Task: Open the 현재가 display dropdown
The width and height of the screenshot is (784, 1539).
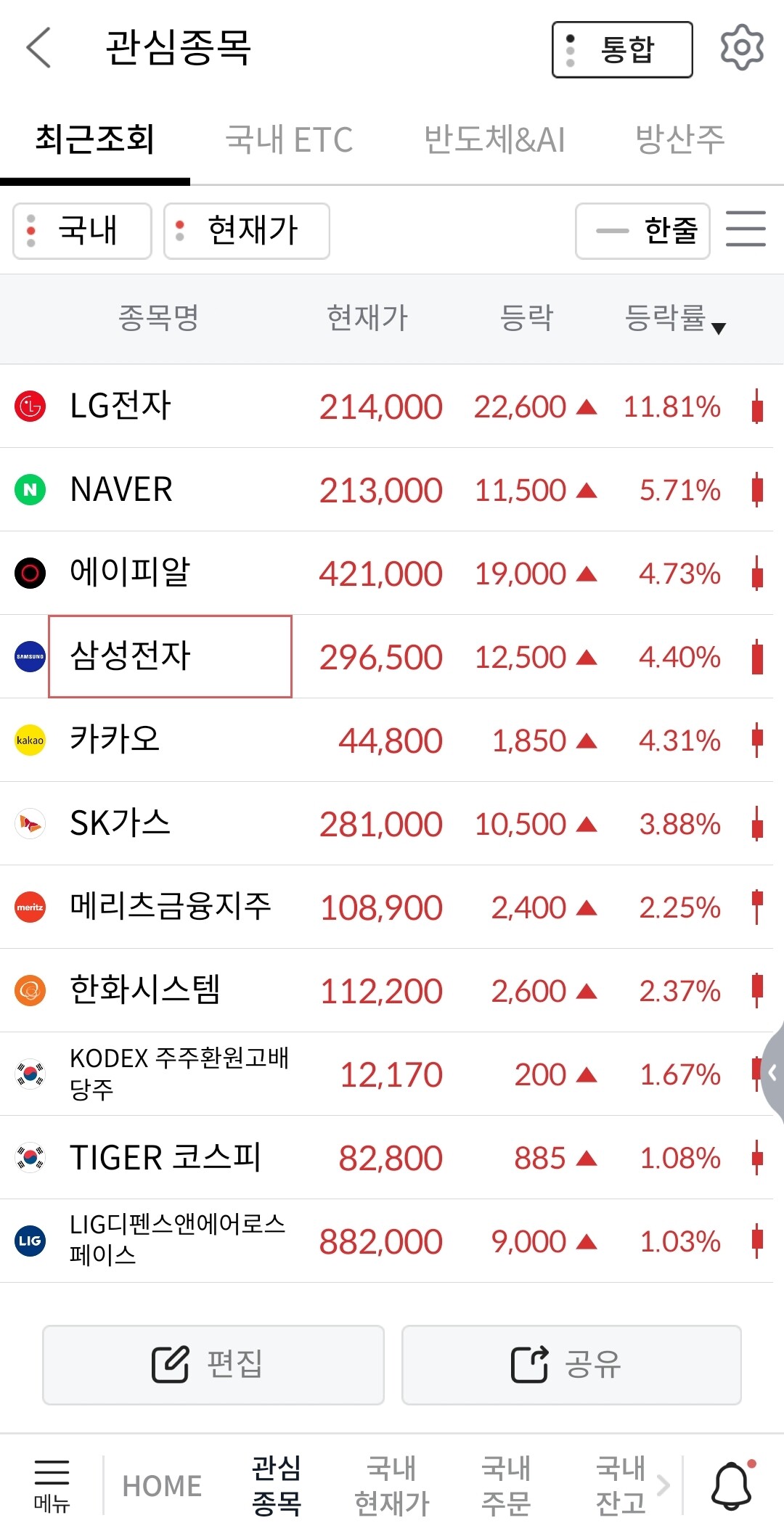Action: [x=247, y=231]
